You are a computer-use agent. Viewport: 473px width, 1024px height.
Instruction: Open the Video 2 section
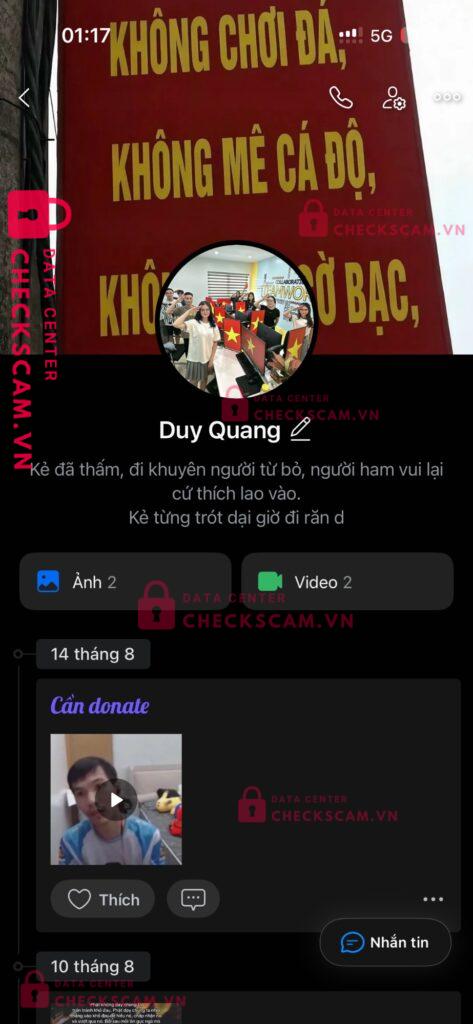pyautogui.click(x=347, y=582)
